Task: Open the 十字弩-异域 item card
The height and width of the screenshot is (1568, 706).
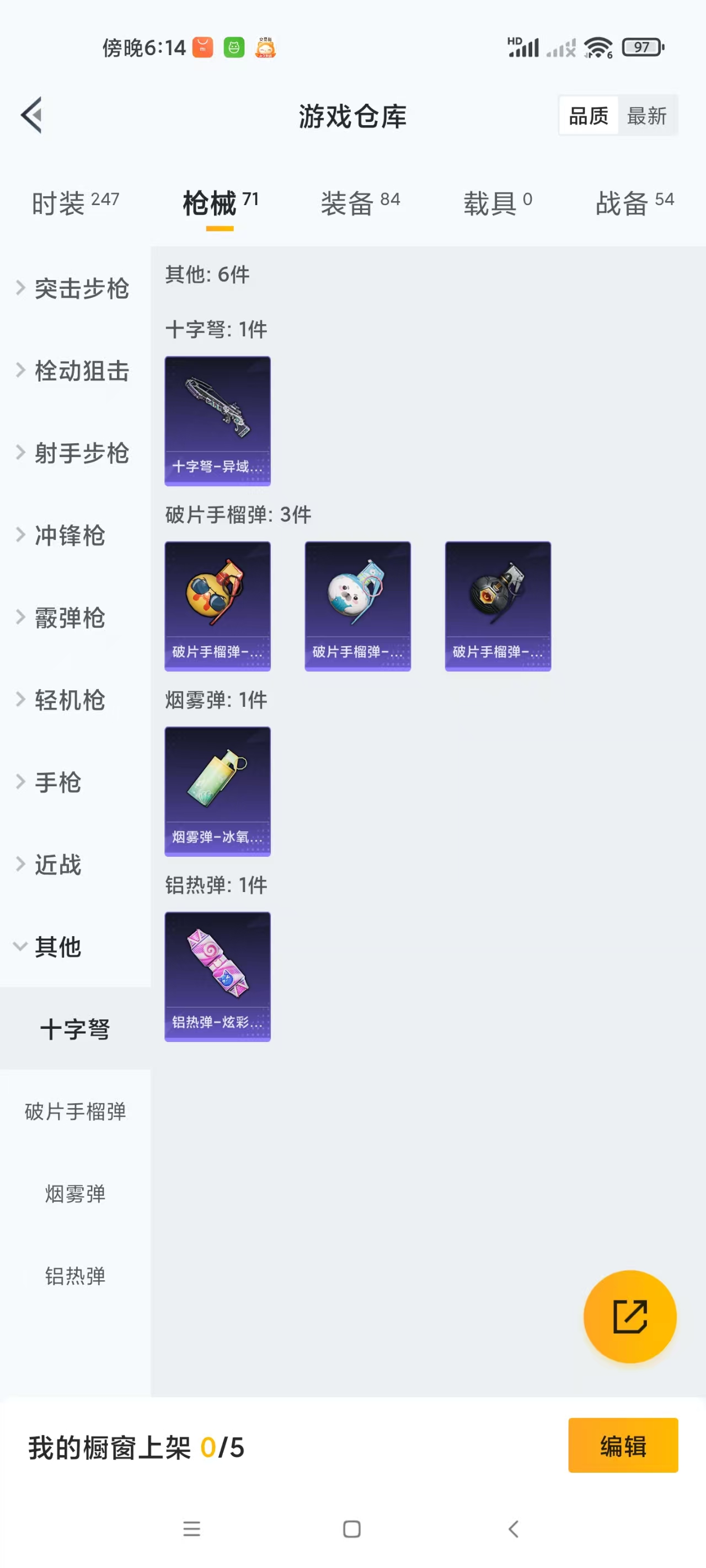Action: (x=217, y=421)
